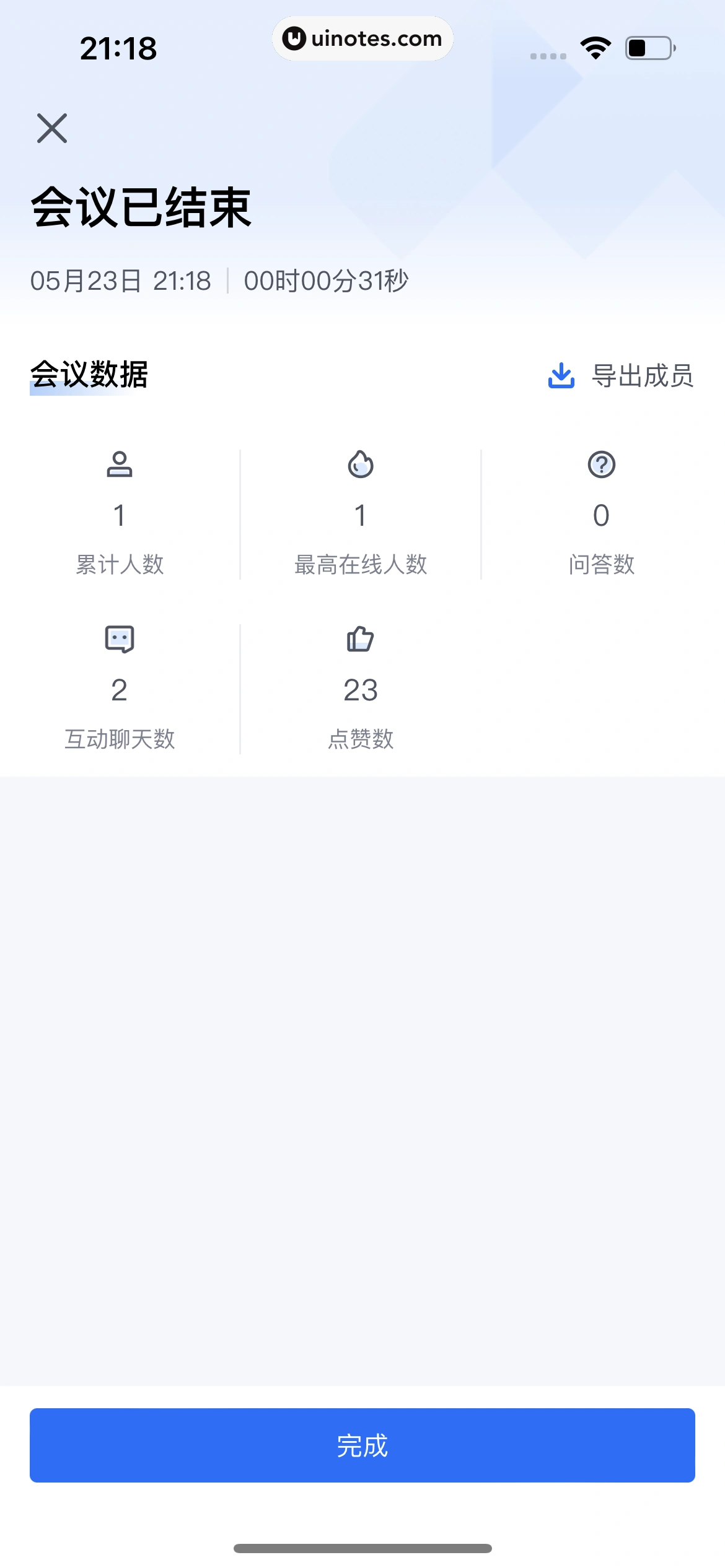725x1568 pixels.
Task: Tap the 完成 button at the bottom
Action: (362, 1447)
